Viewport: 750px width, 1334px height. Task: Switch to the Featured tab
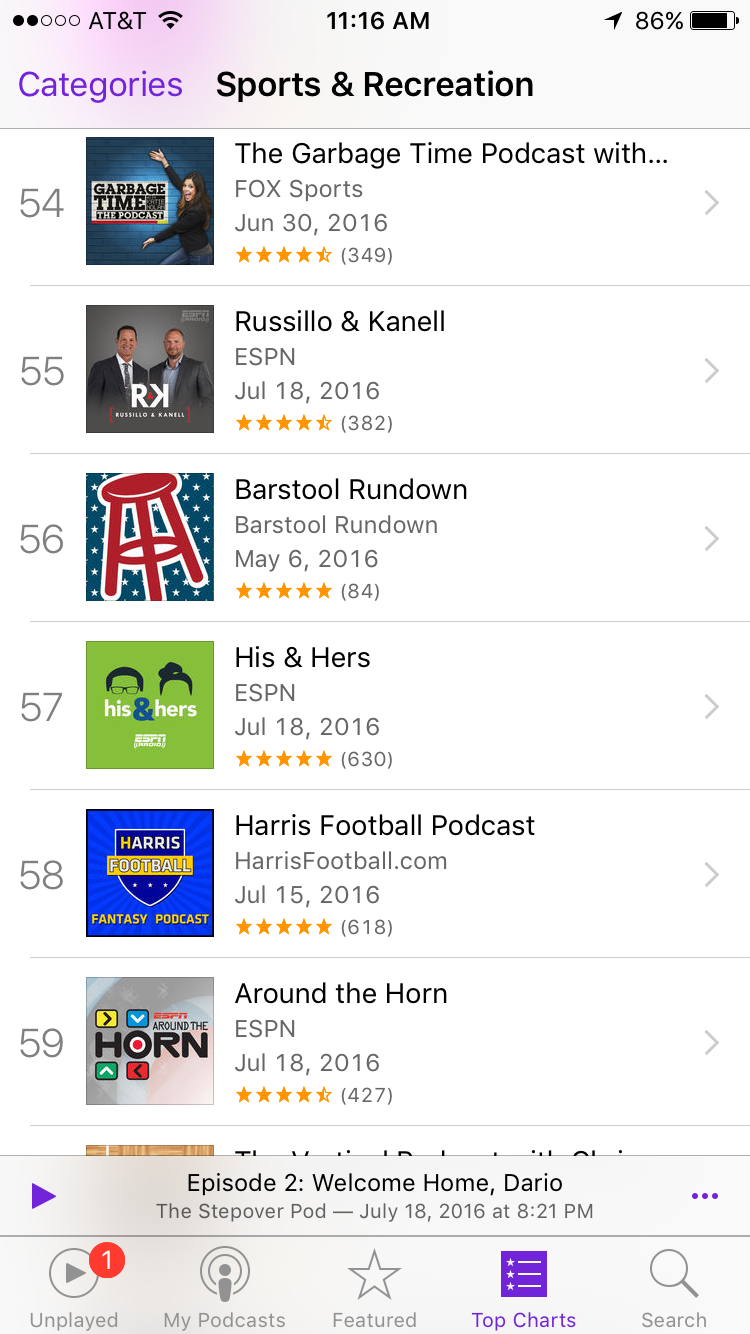point(374,1288)
